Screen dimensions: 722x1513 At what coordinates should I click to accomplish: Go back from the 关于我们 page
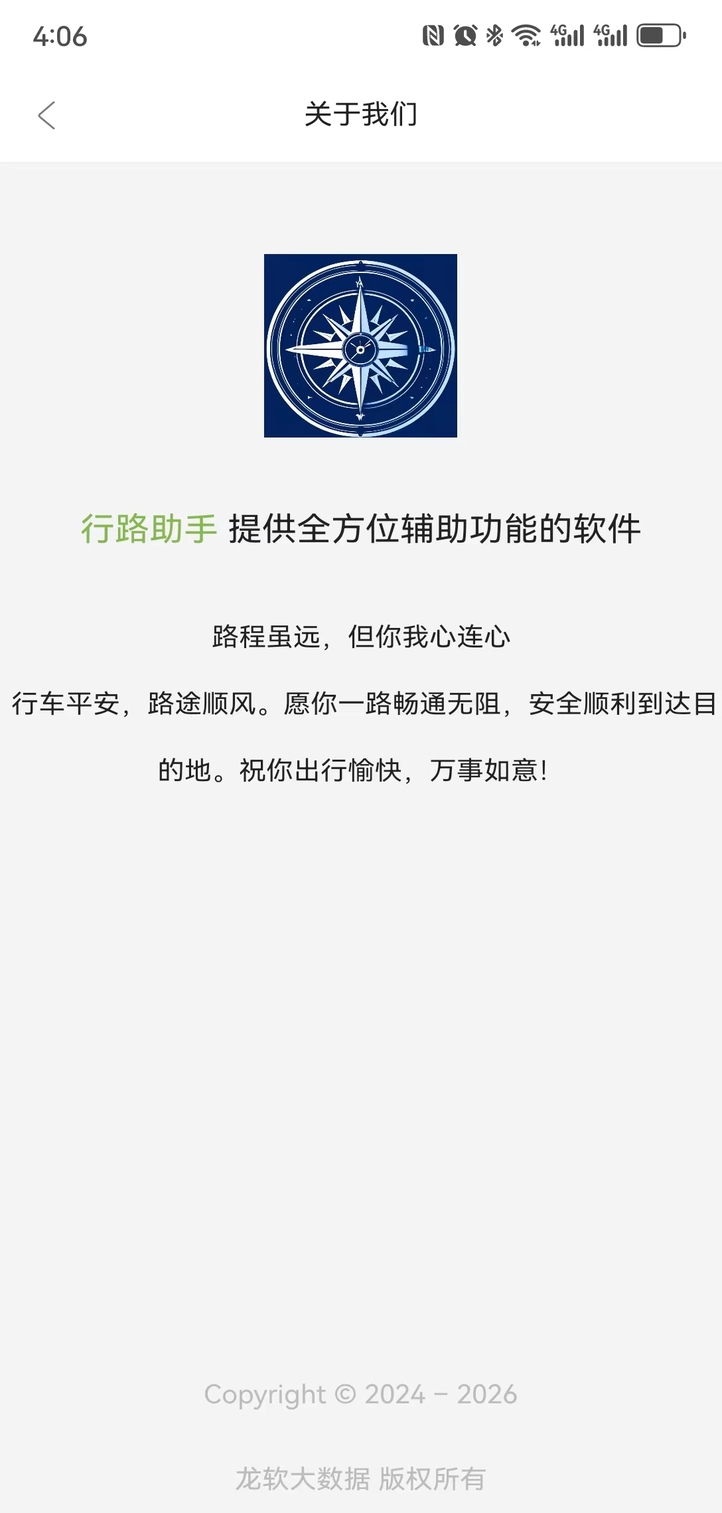pyautogui.click(x=46, y=116)
